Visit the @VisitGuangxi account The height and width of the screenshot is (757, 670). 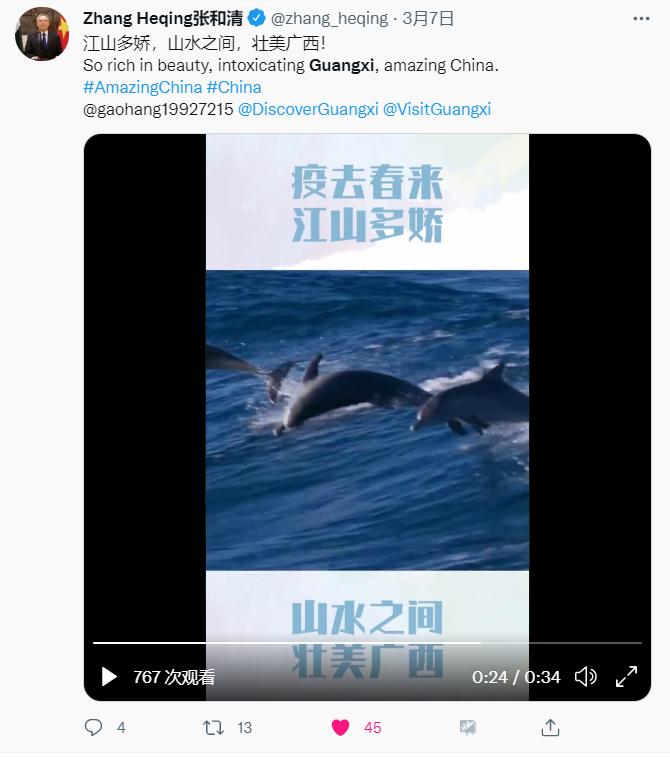point(437,110)
